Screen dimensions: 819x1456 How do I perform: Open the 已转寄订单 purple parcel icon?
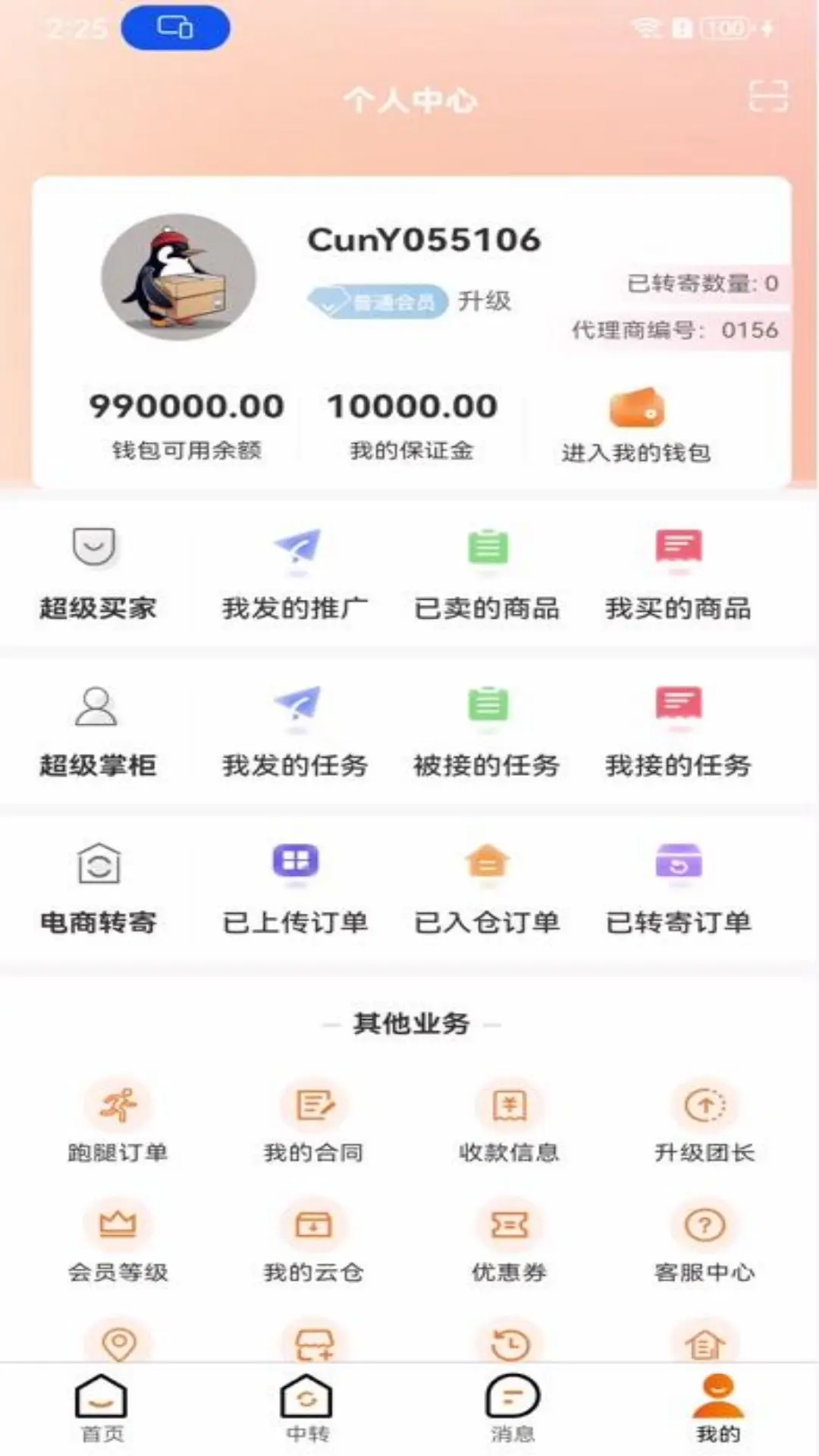(x=679, y=862)
